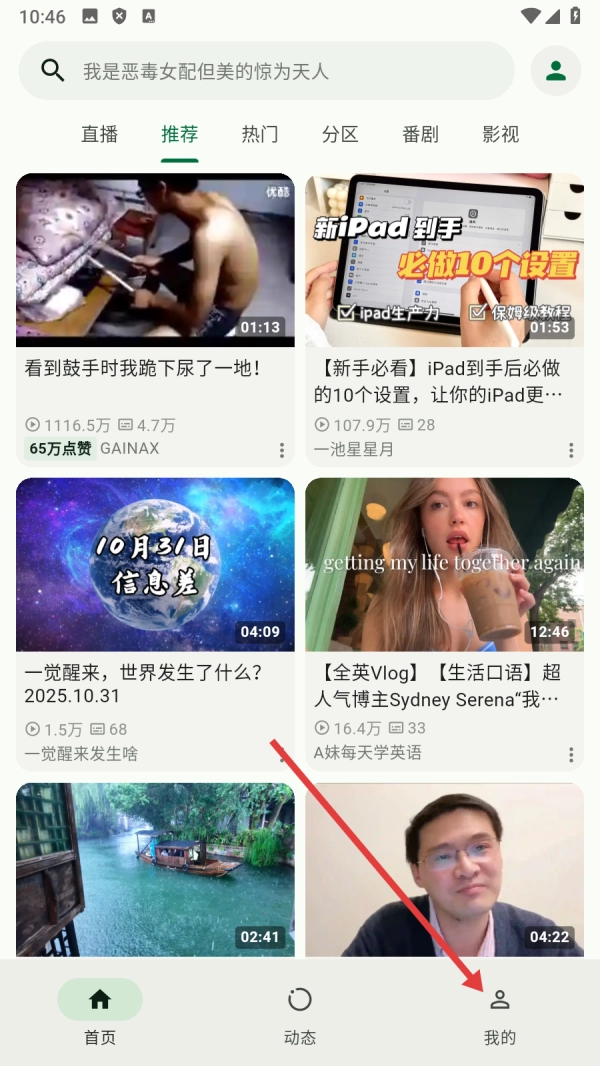The height and width of the screenshot is (1066, 600).
Task: Open the 番剧 tab
Action: (x=420, y=134)
